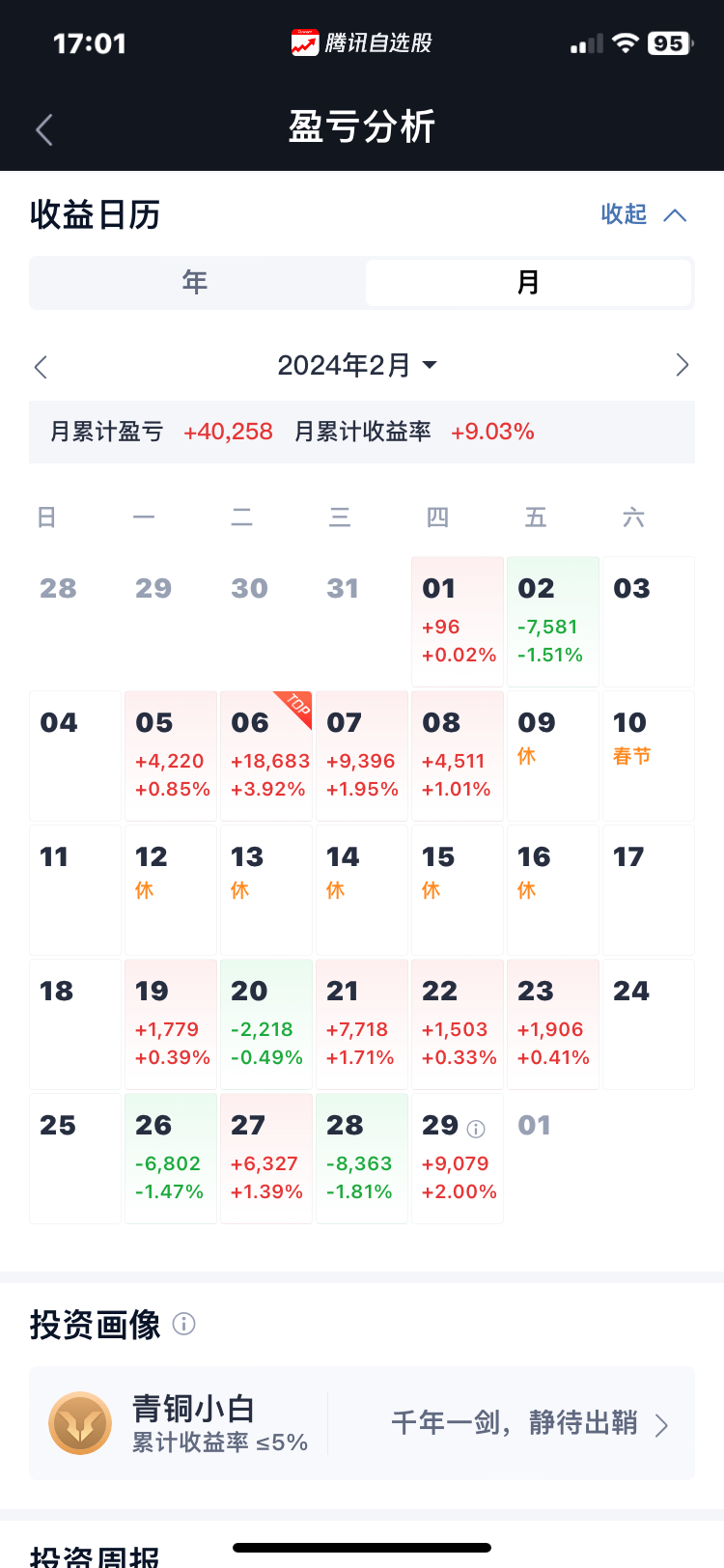Collapse the calendar with 收起
Viewport: 724px width, 1568px height.
tap(643, 214)
